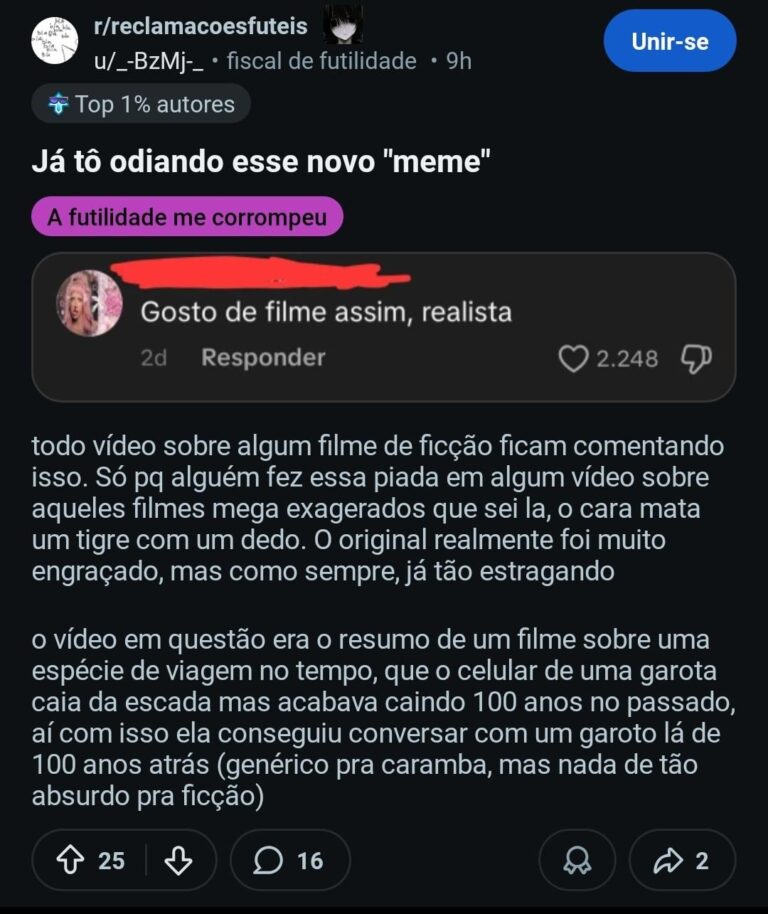
Task: Give an award to this post
Action: pyautogui.click(x=577, y=860)
